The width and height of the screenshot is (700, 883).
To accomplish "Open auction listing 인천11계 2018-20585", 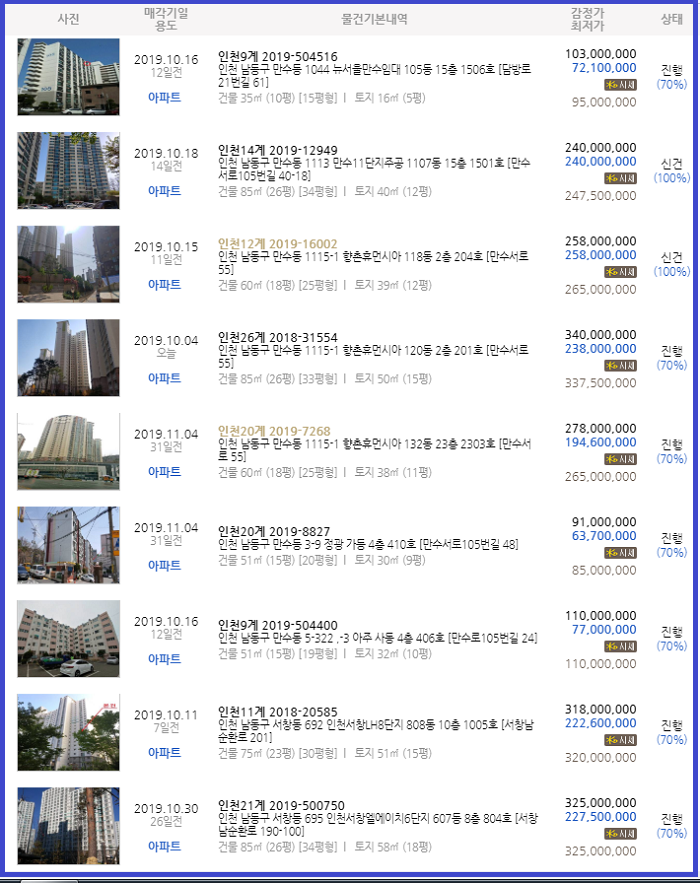I will point(277,711).
